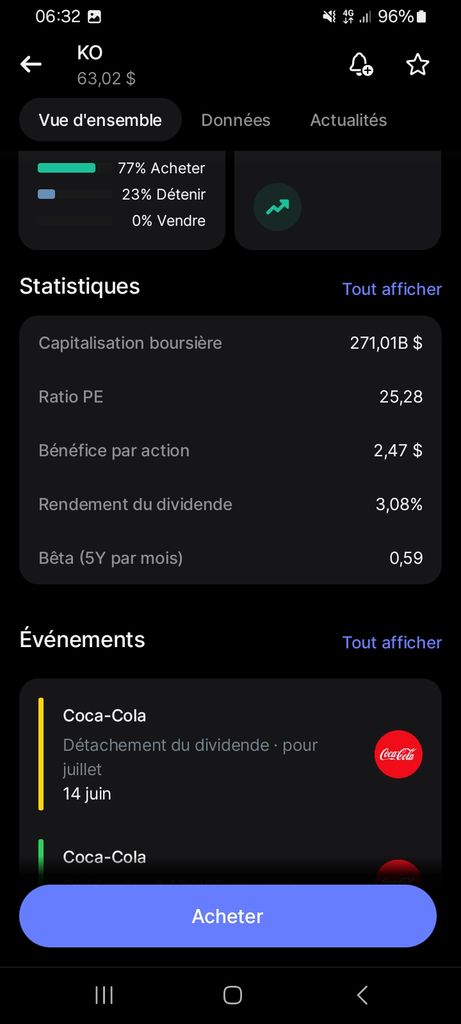Image resolution: width=461 pixels, height=1024 pixels.
Task: Open recent apps from the navigation bar
Action: click(x=104, y=995)
